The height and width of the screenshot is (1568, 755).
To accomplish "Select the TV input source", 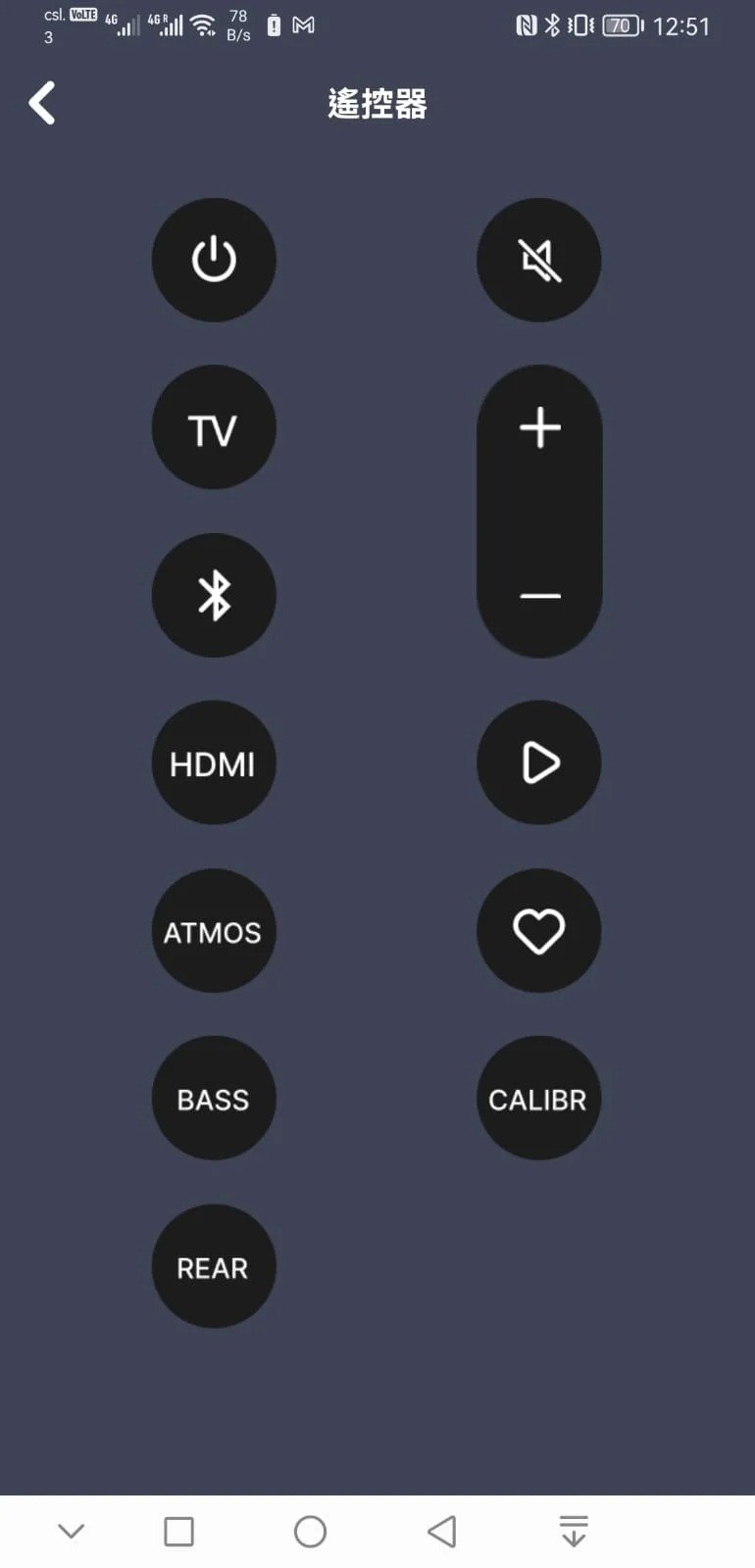I will 214,428.
